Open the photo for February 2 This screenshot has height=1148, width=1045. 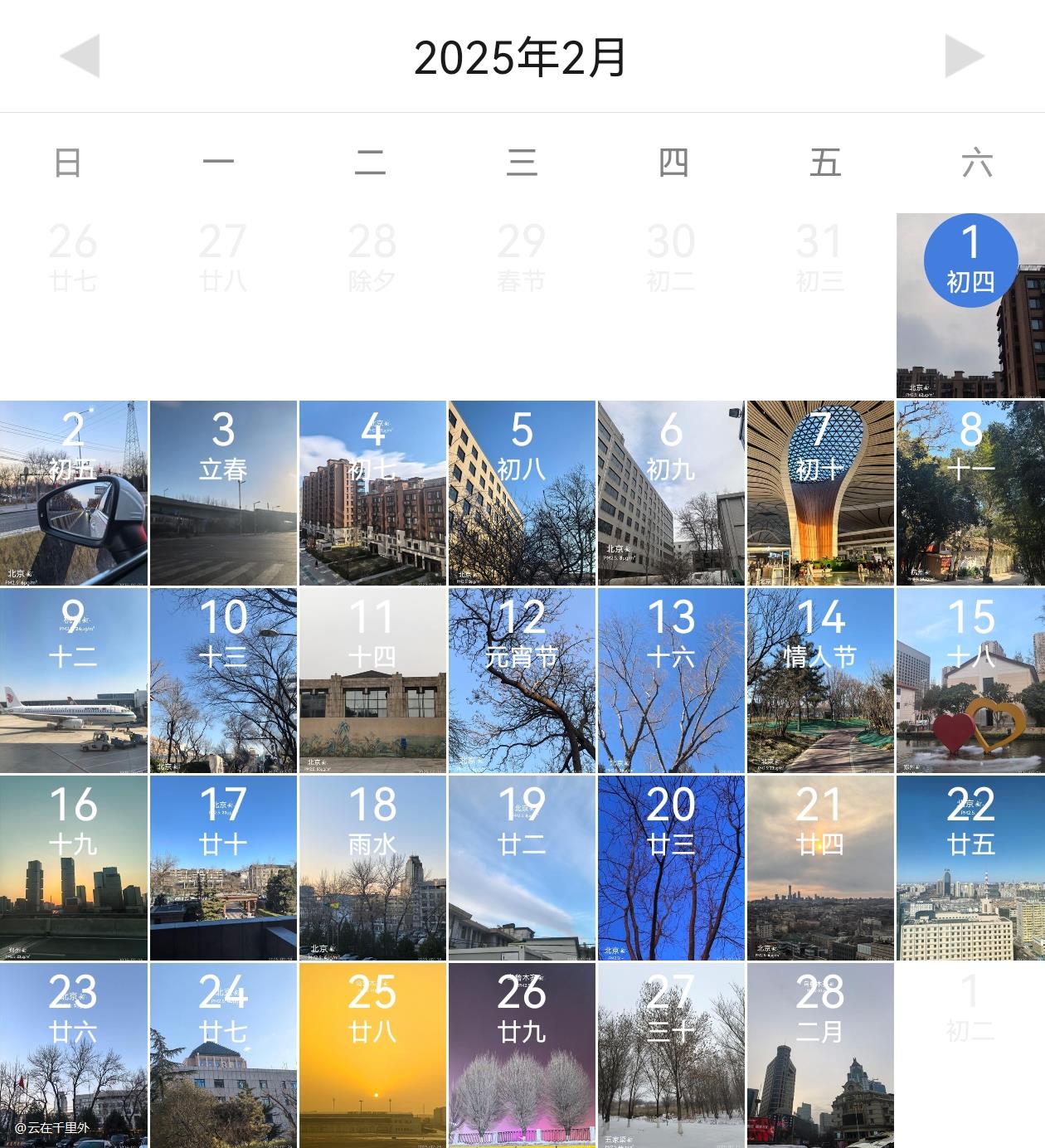(x=74, y=494)
